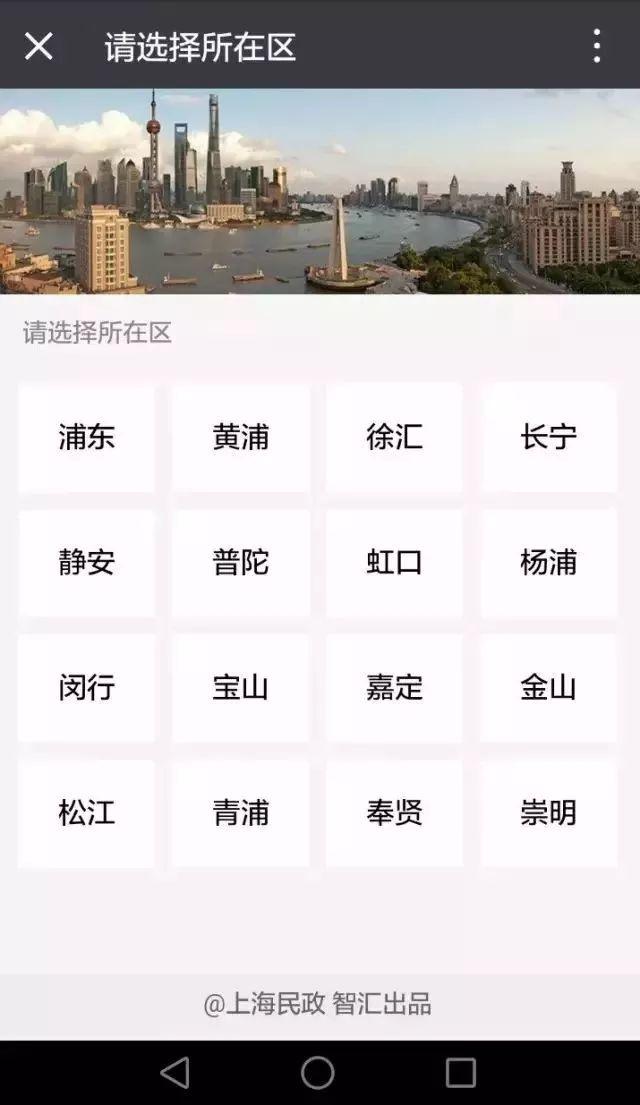Select the 浦东 district
Image resolution: width=640 pixels, height=1105 pixels.
coord(87,437)
